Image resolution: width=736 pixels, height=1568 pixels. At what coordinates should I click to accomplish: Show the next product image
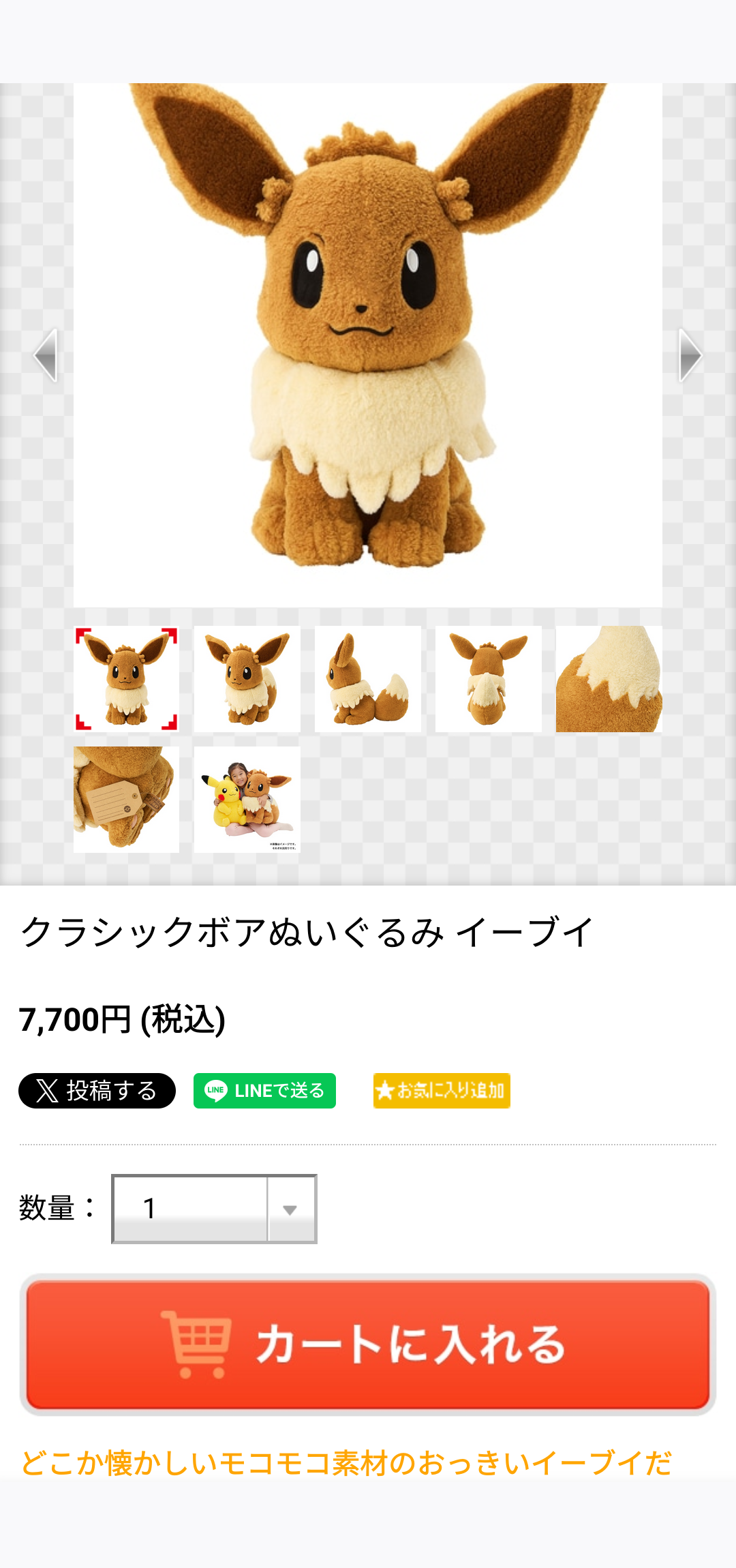point(690,355)
